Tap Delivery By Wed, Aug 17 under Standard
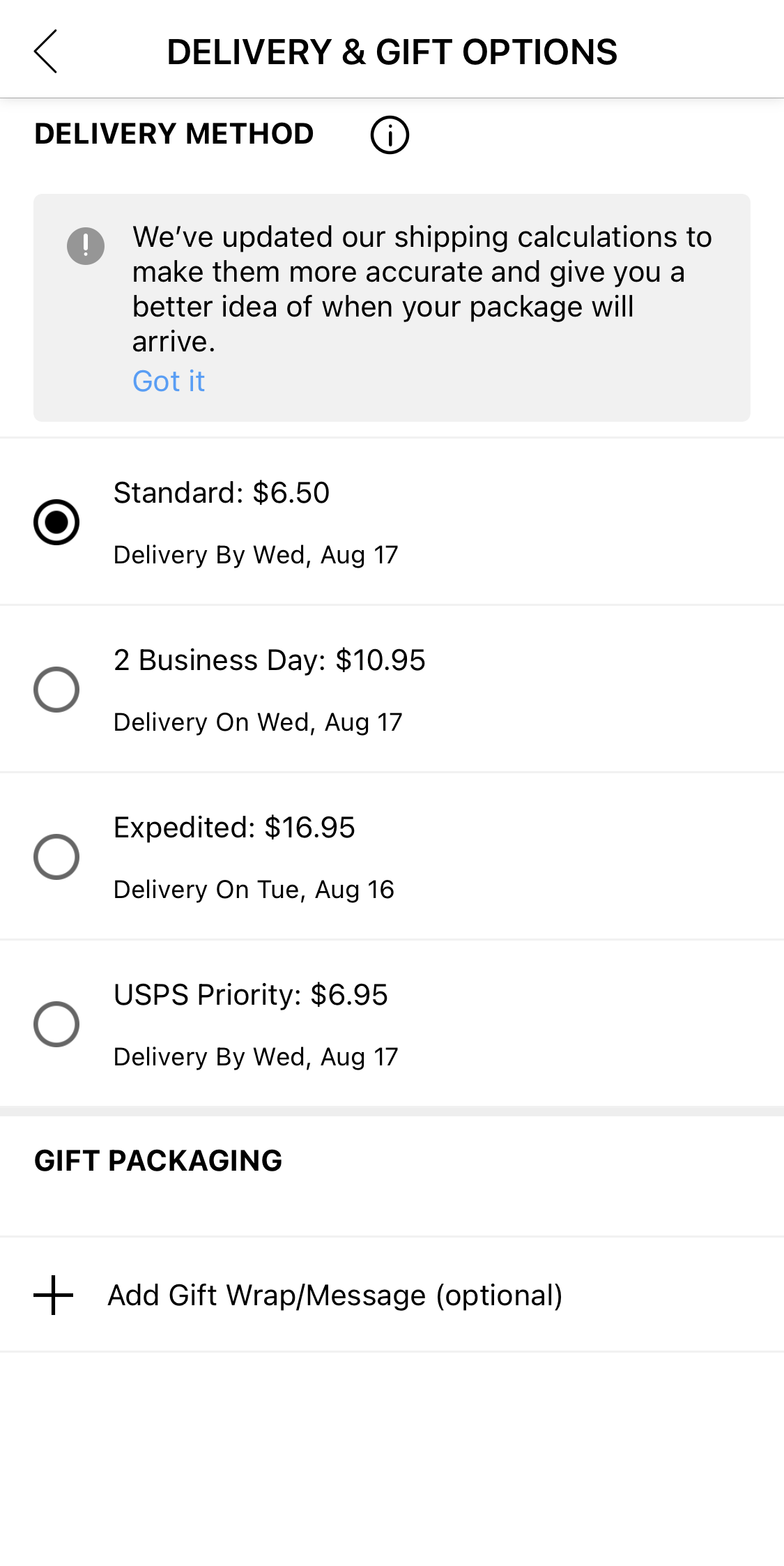The image size is (784, 1566). coord(255,554)
